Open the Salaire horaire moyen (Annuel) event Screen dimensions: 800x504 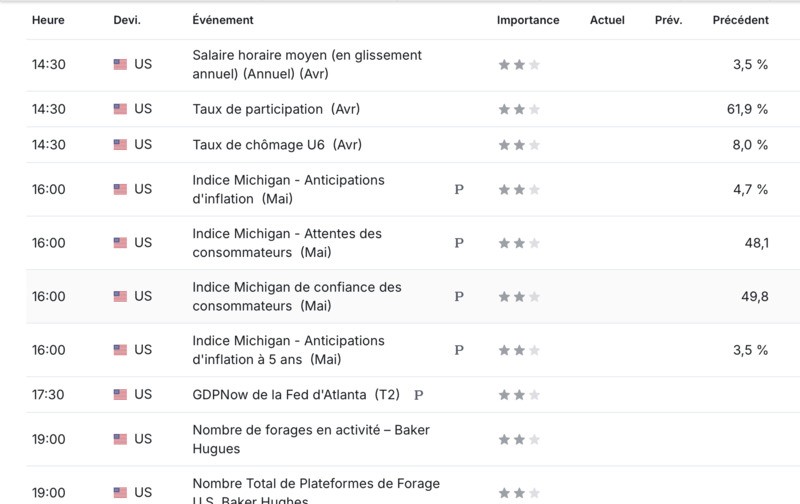tap(307, 64)
